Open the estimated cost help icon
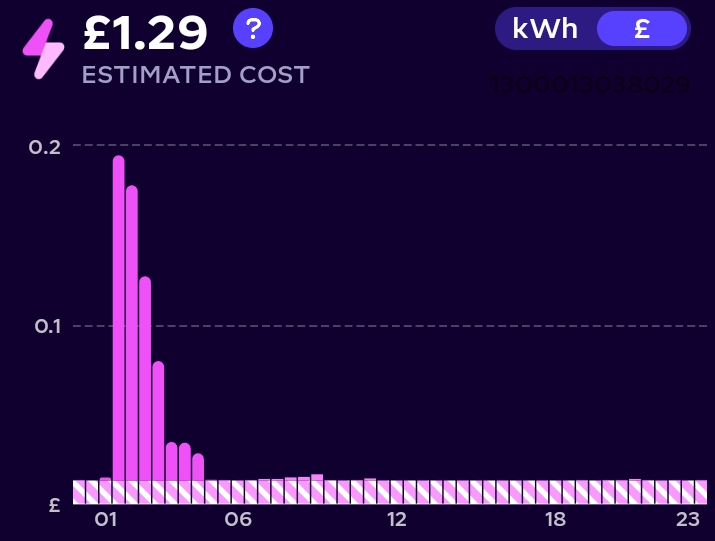The width and height of the screenshot is (715, 541). tap(252, 28)
